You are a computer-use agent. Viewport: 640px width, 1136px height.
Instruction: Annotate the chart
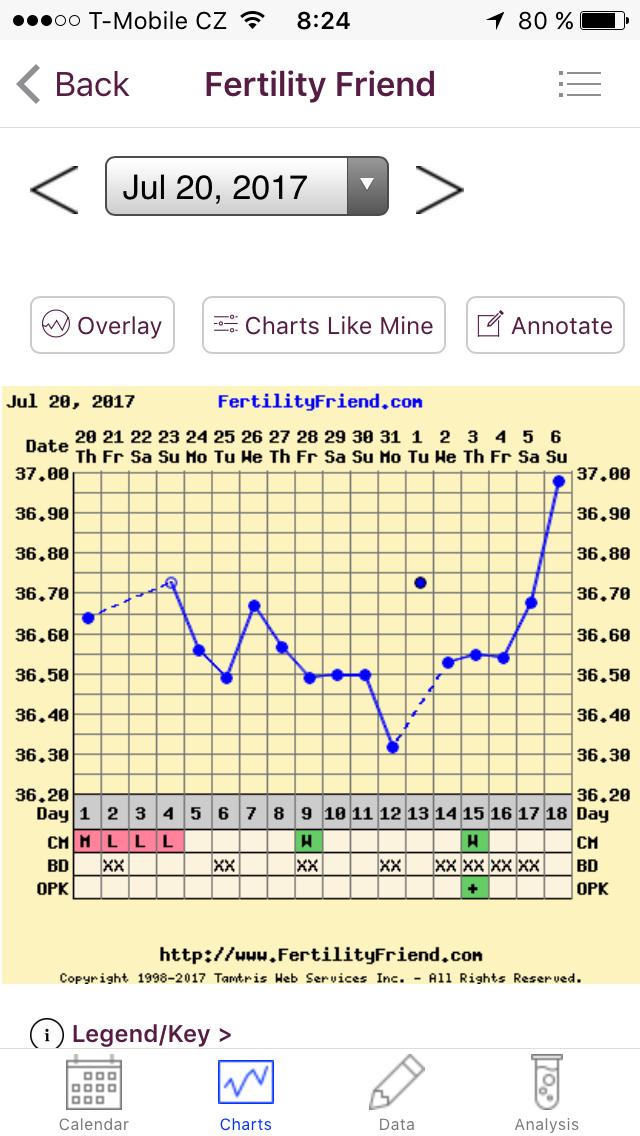click(545, 325)
